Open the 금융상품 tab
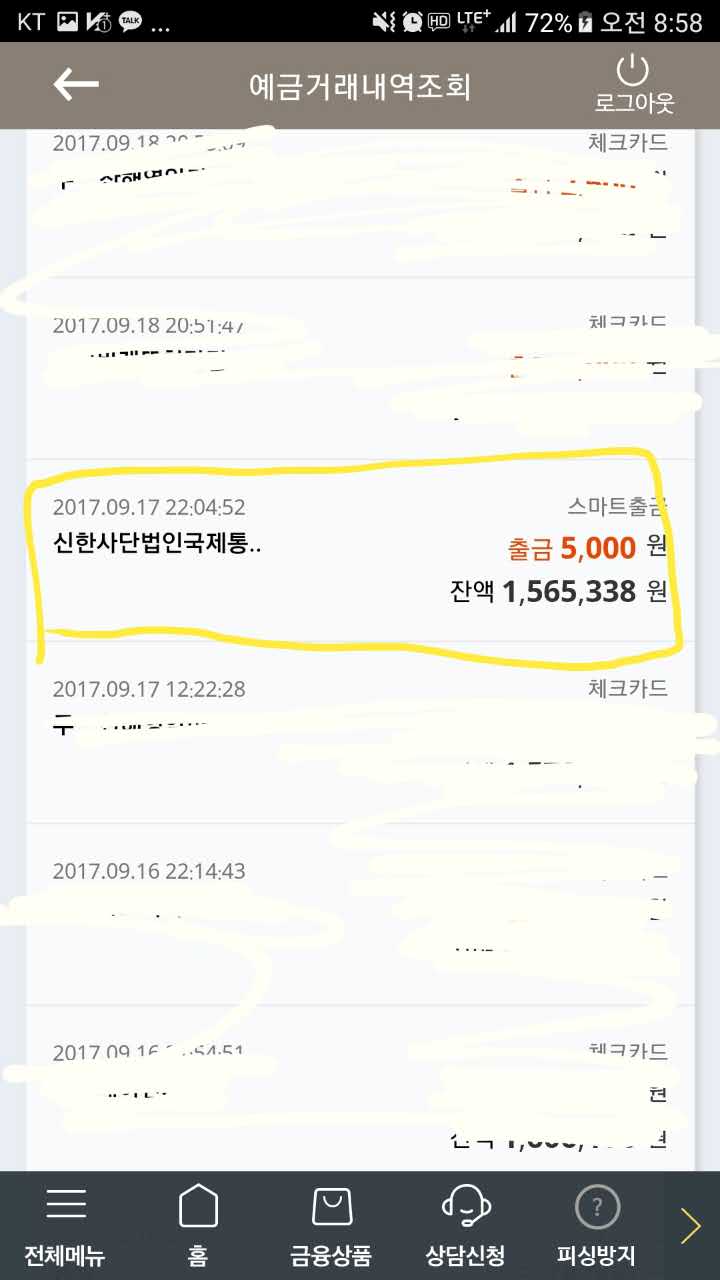Screen dimensions: 720x1280 click(x=331, y=1226)
